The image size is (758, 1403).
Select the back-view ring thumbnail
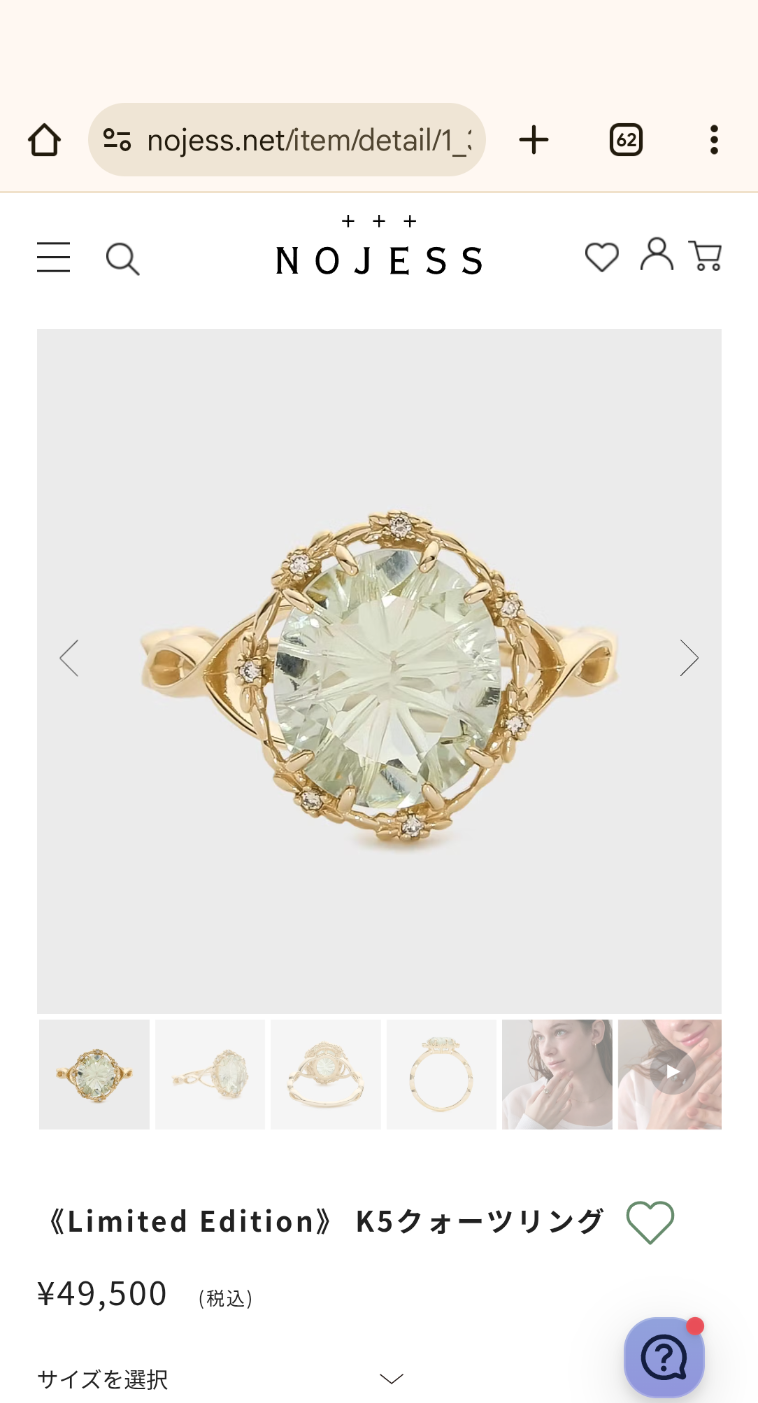325,1075
